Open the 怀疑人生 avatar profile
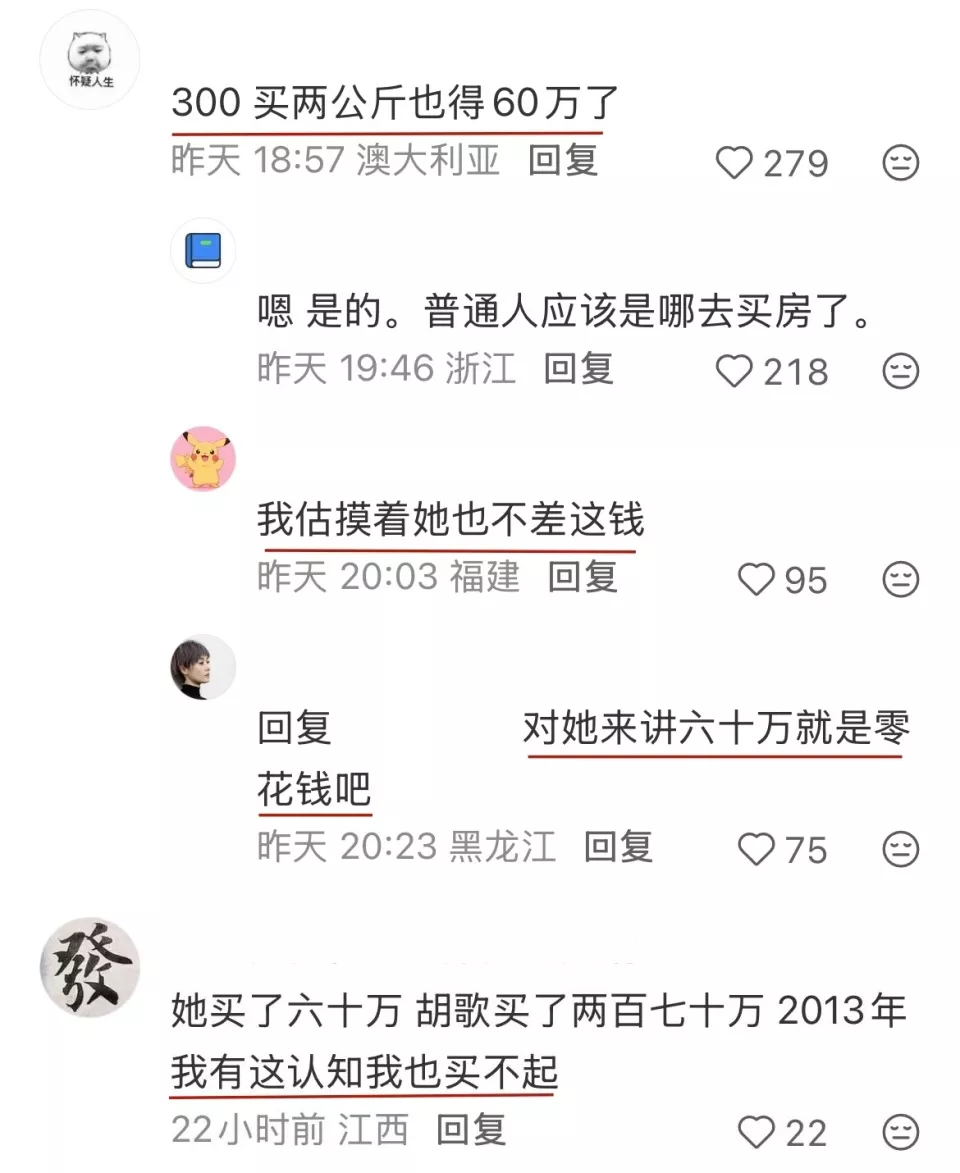Screen dimensions: 960x1173 pyautogui.click(x=90, y=60)
